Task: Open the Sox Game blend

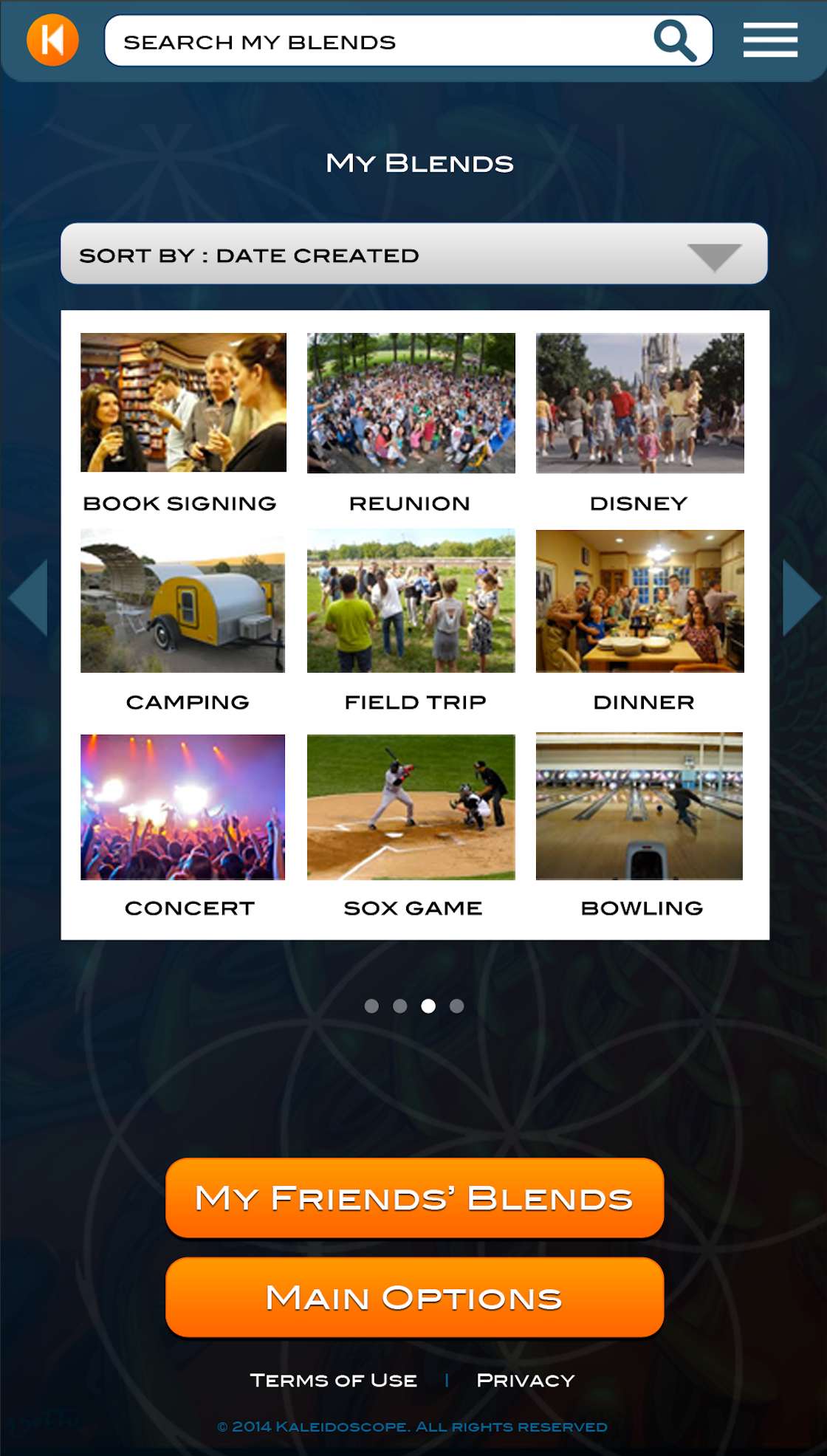Action: (x=411, y=807)
